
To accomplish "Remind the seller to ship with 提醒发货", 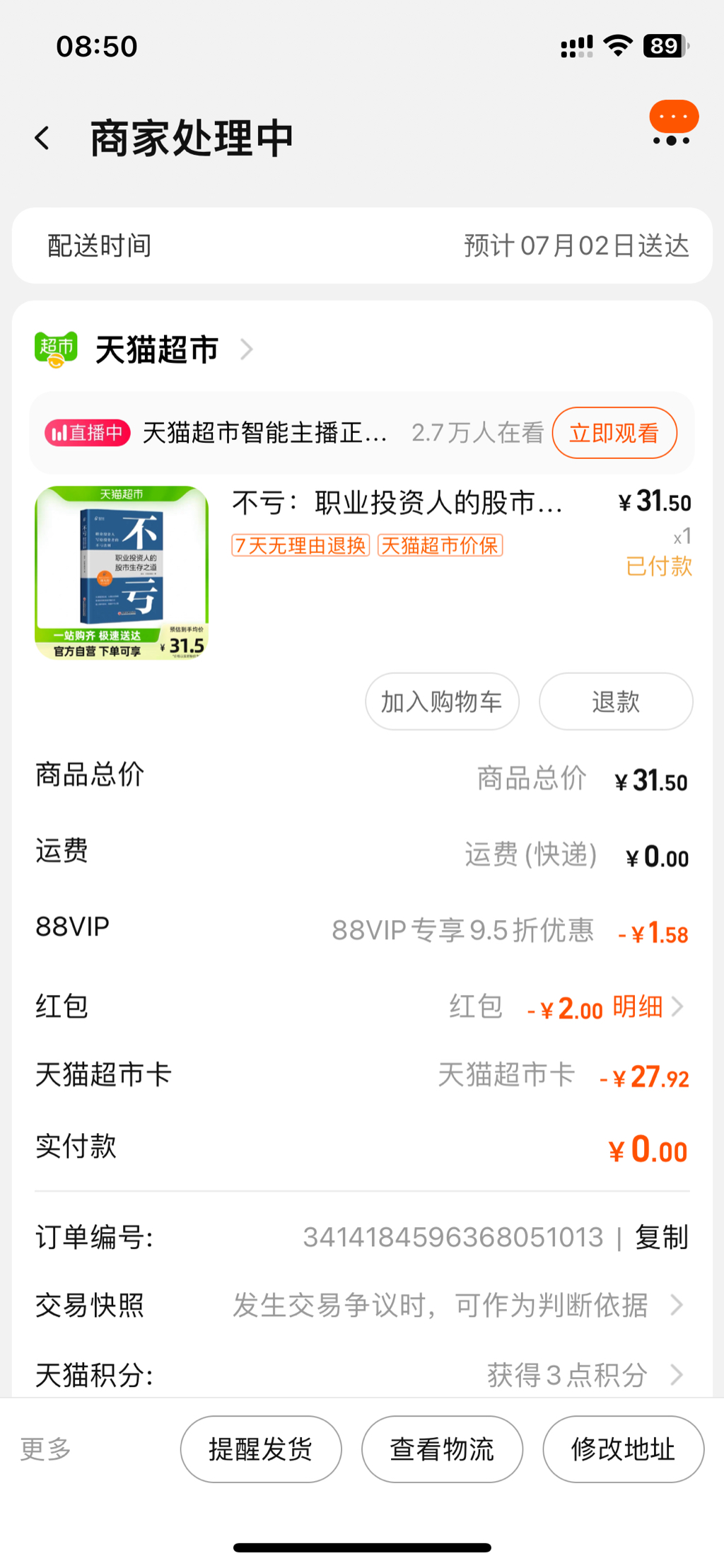I will [261, 1449].
